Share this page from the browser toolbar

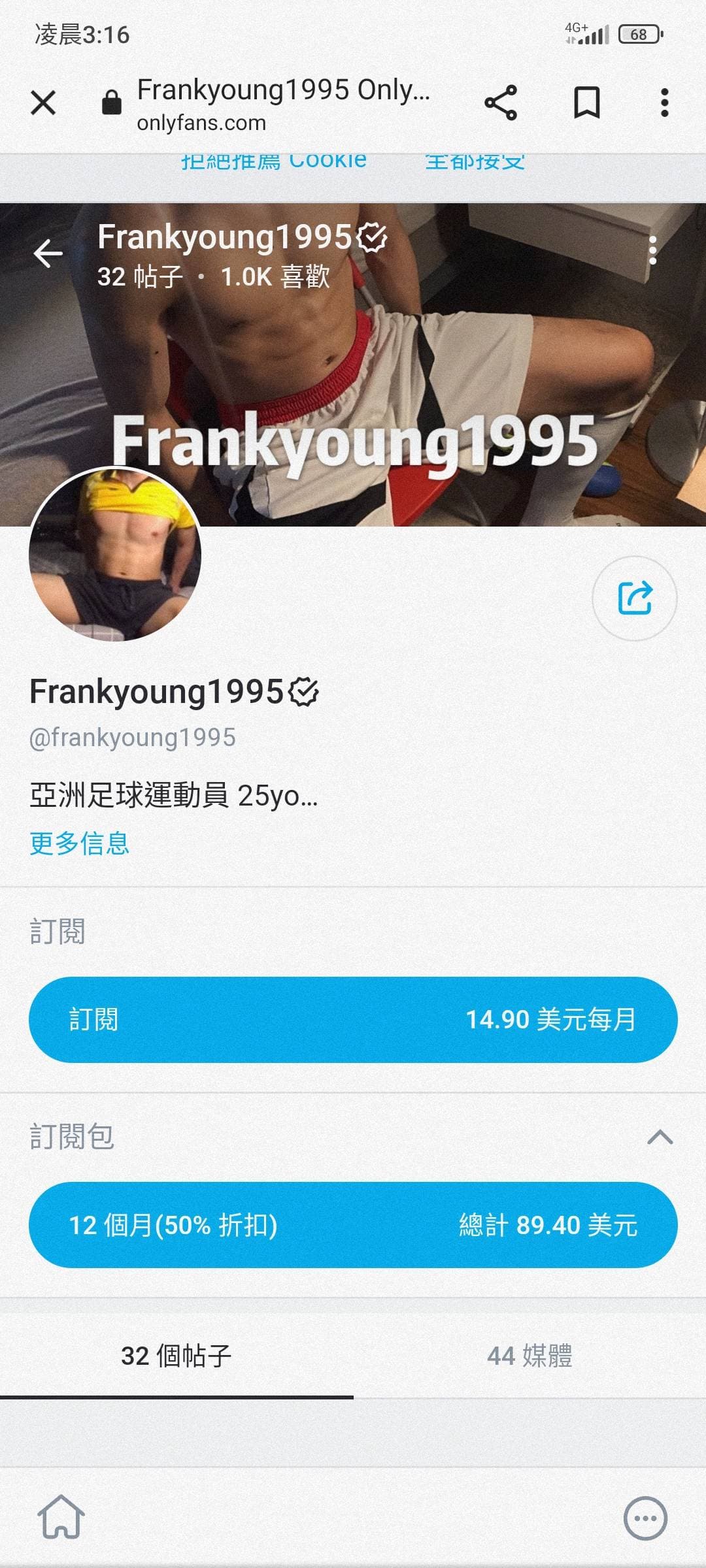tap(501, 103)
